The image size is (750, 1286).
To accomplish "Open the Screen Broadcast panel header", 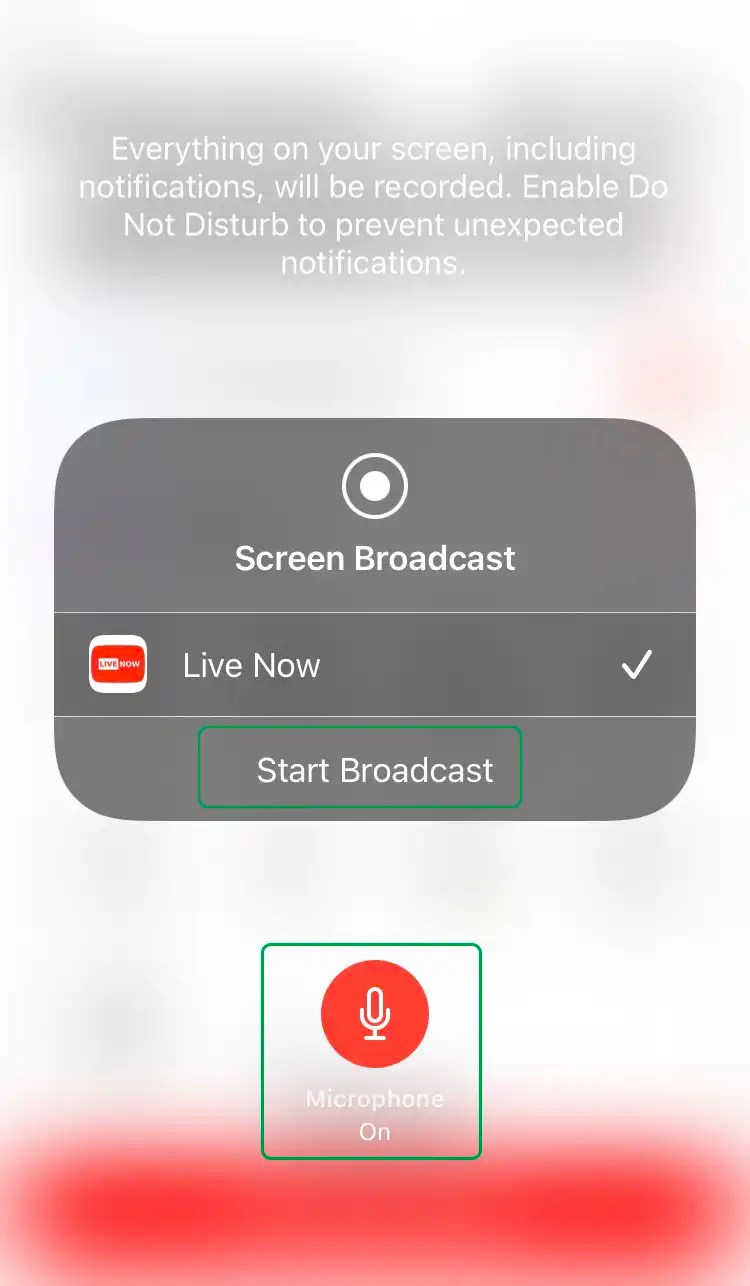I will coord(374,520).
